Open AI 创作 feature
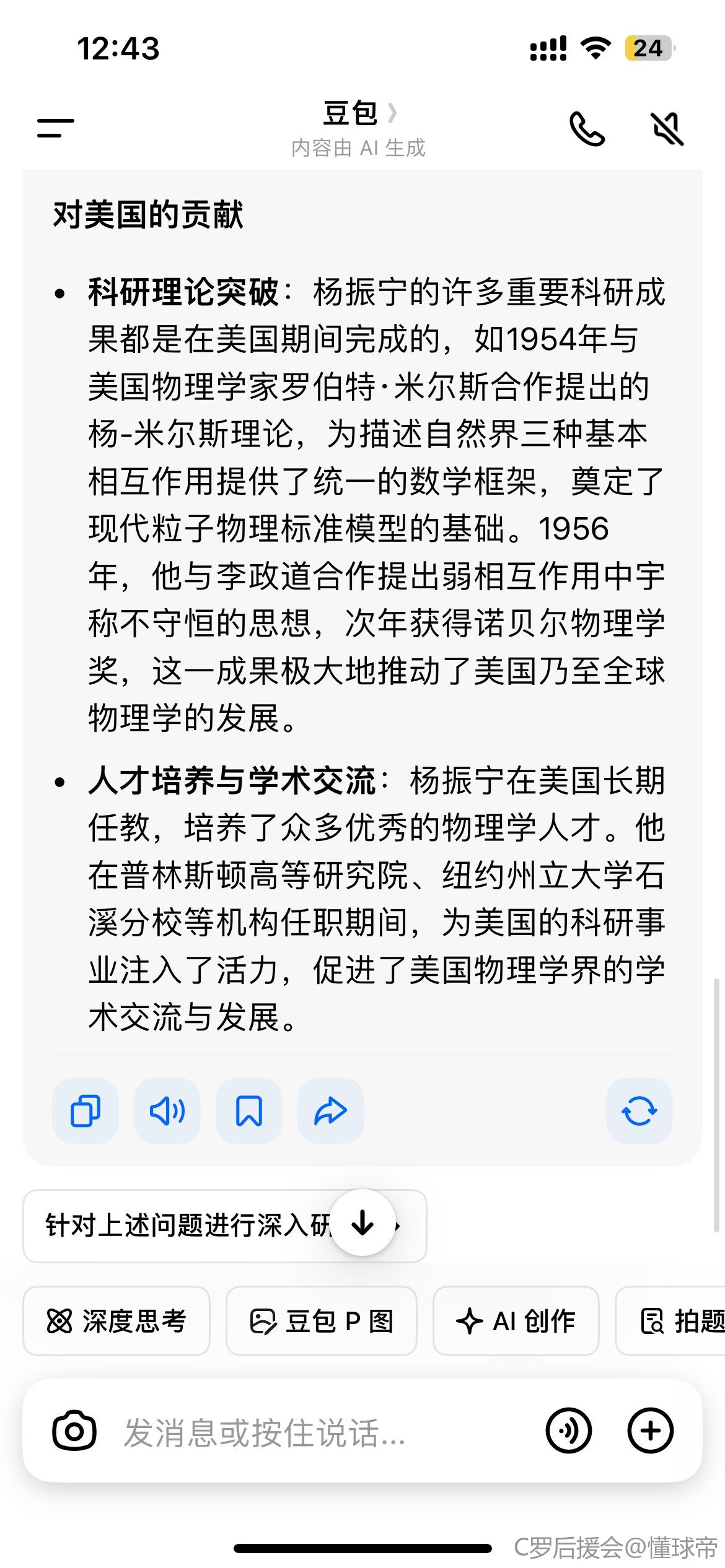725x1568 pixels. click(x=516, y=1321)
